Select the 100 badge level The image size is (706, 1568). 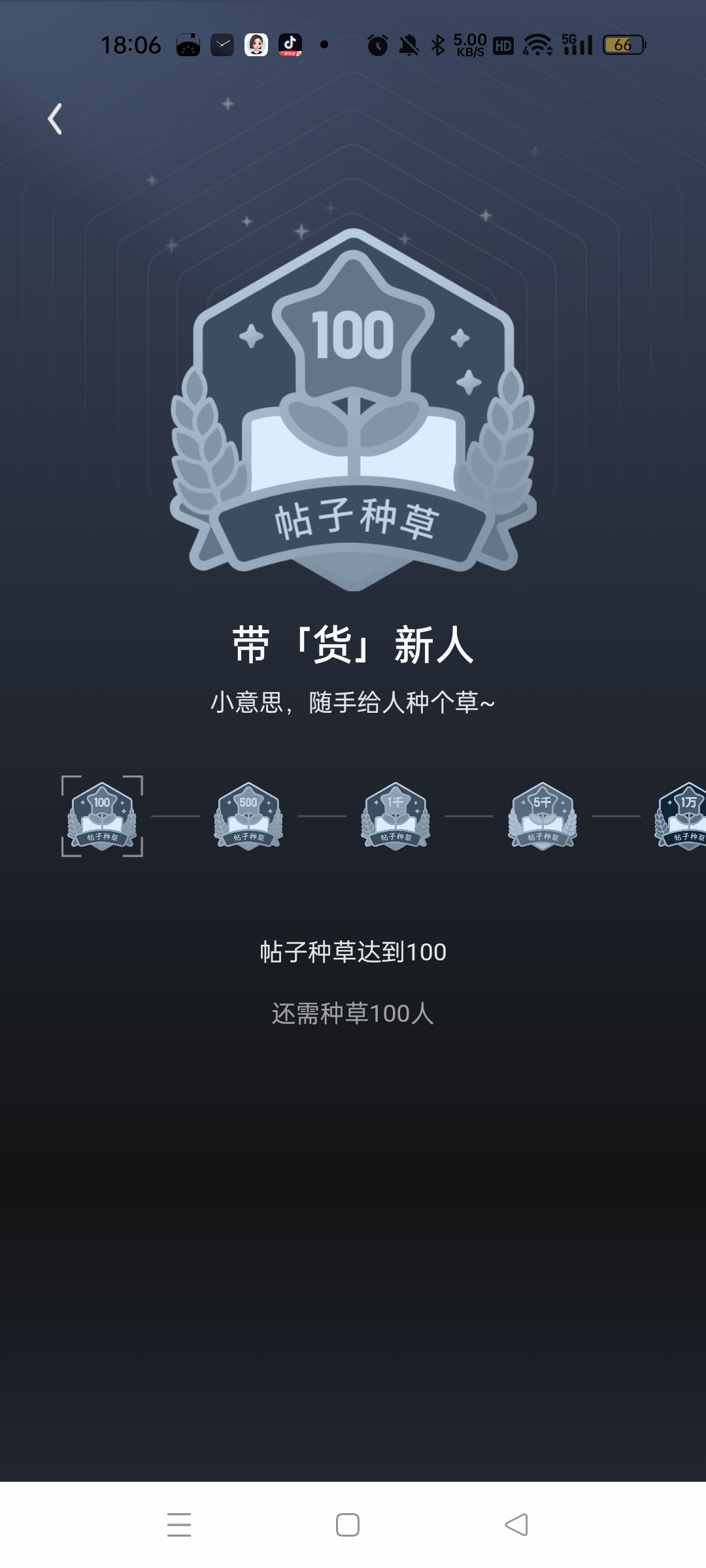tap(102, 816)
